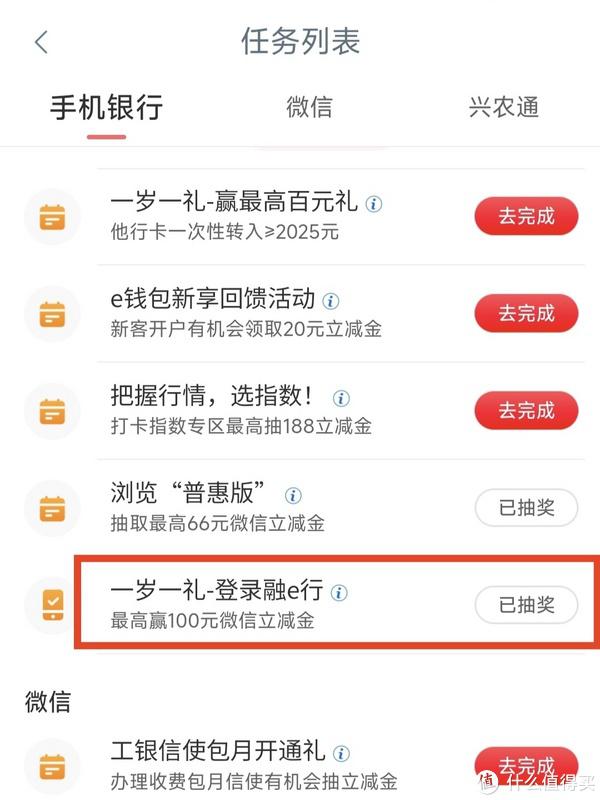The height and width of the screenshot is (800, 600).
Task: Open info icon beside 工银信使包月开通礼
Action: pos(342,753)
